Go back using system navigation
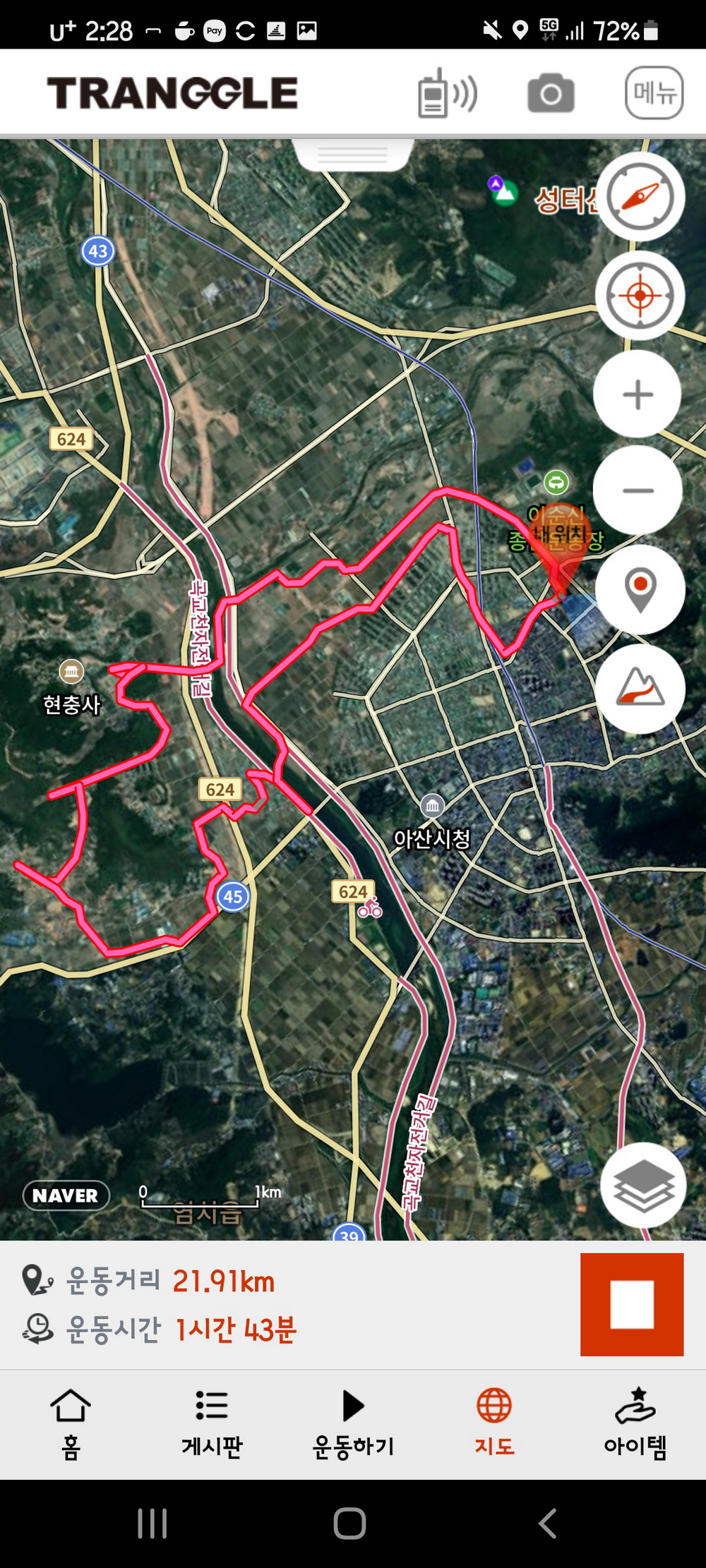The image size is (706, 1568). click(548, 1523)
